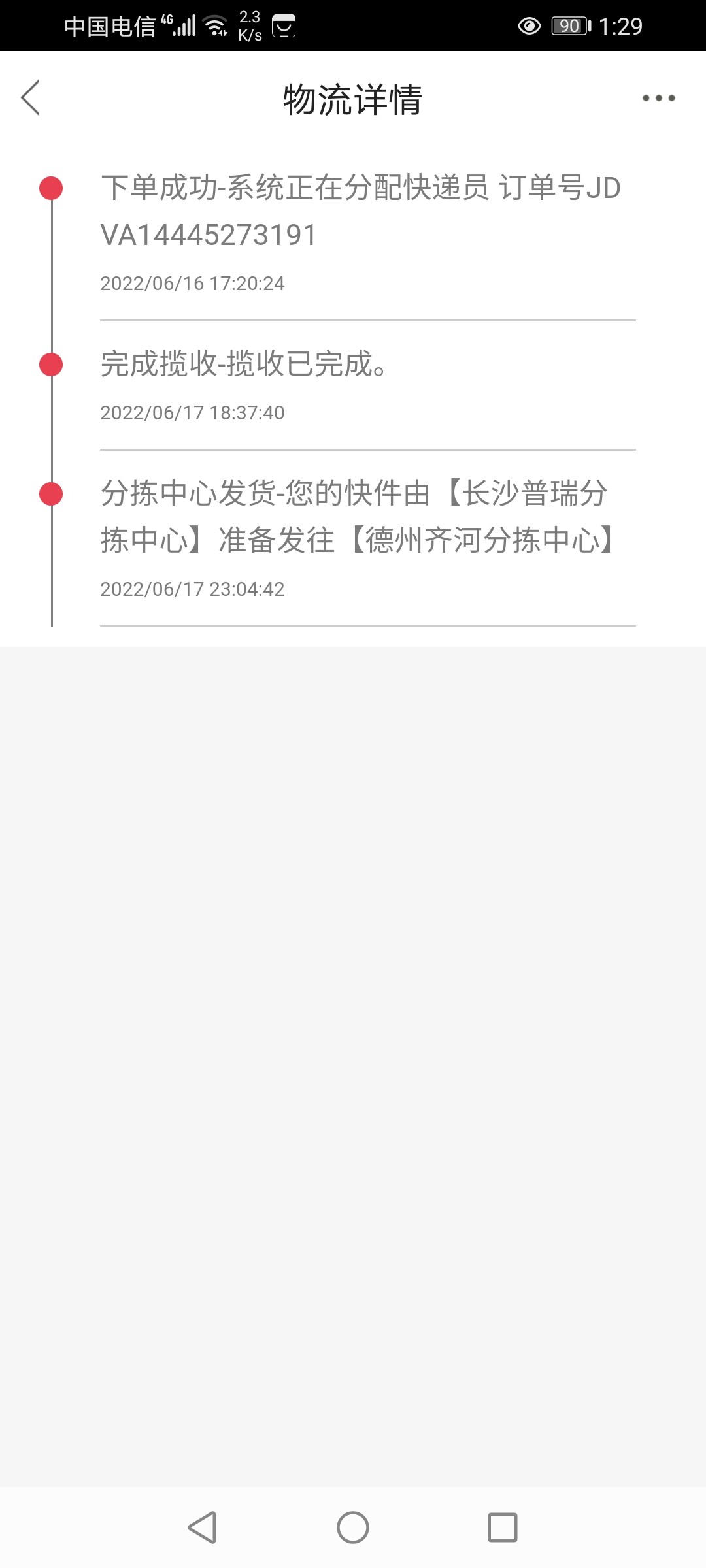706x1568 pixels.
Task: Go back from the 物流详情 page
Action: pyautogui.click(x=31, y=98)
